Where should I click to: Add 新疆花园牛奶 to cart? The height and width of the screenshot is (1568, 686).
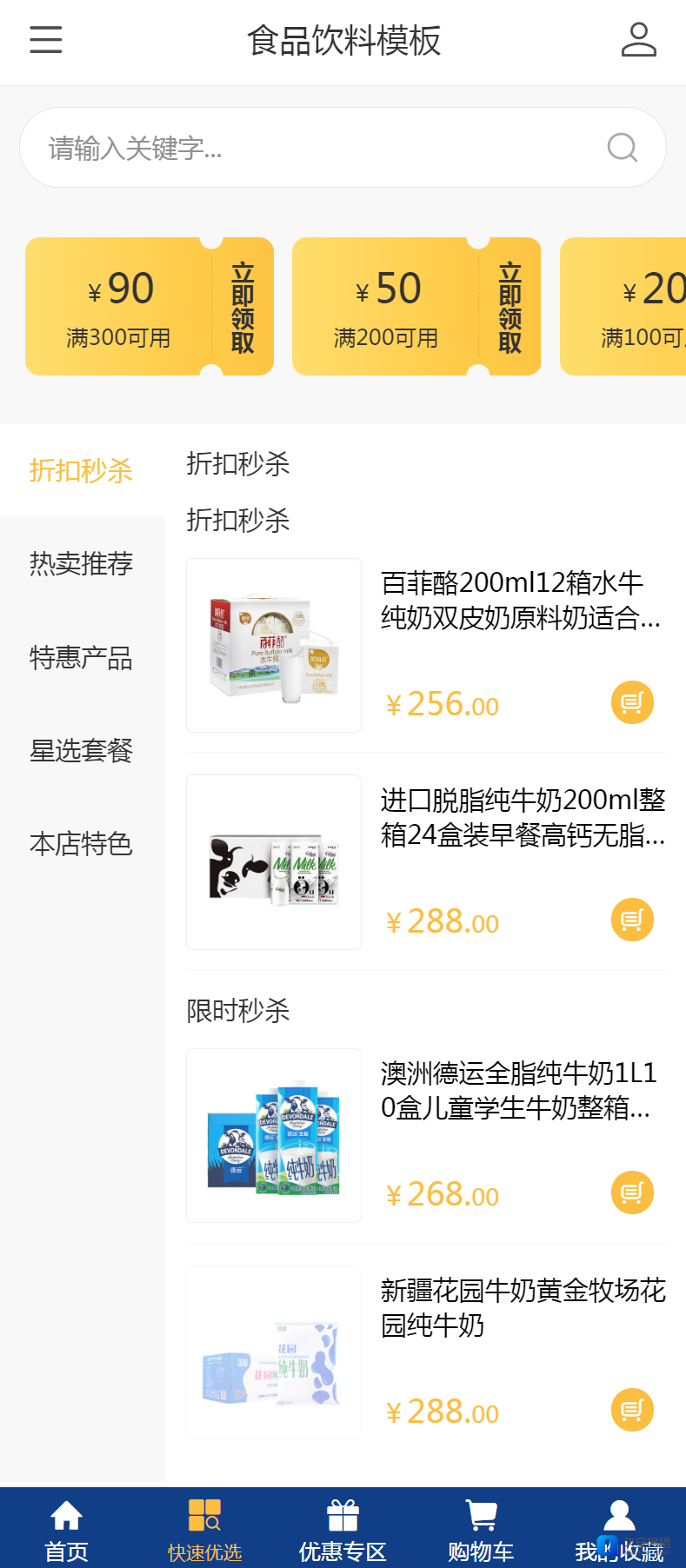click(632, 1410)
